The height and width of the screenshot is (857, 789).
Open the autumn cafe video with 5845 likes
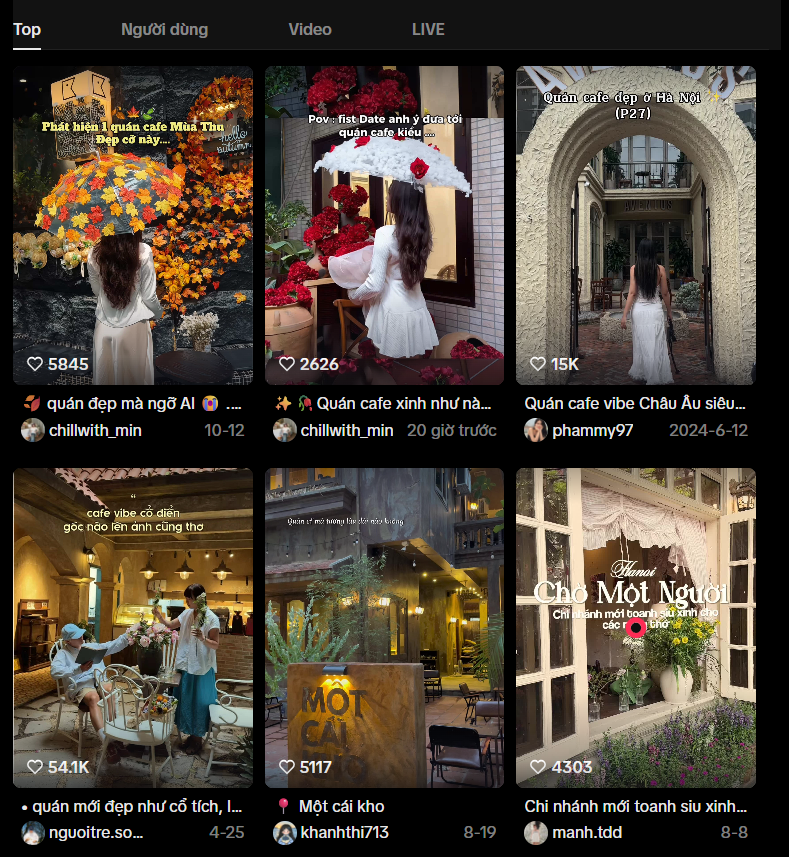click(133, 225)
